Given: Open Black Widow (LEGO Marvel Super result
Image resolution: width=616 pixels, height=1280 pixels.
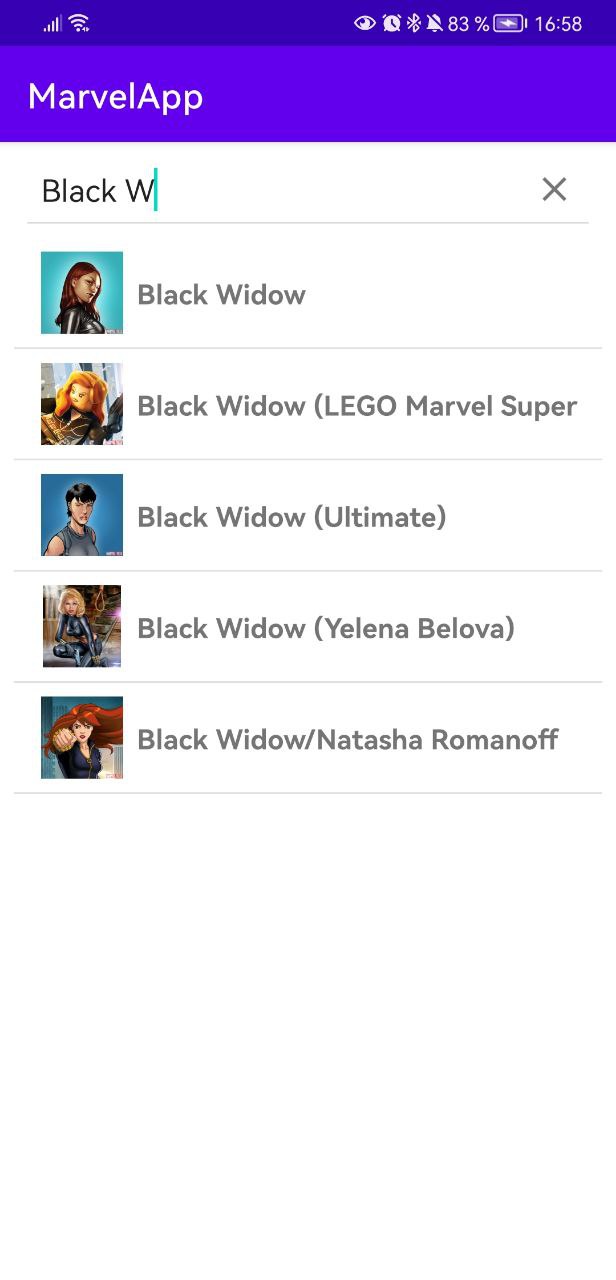Looking at the screenshot, I should [308, 404].
